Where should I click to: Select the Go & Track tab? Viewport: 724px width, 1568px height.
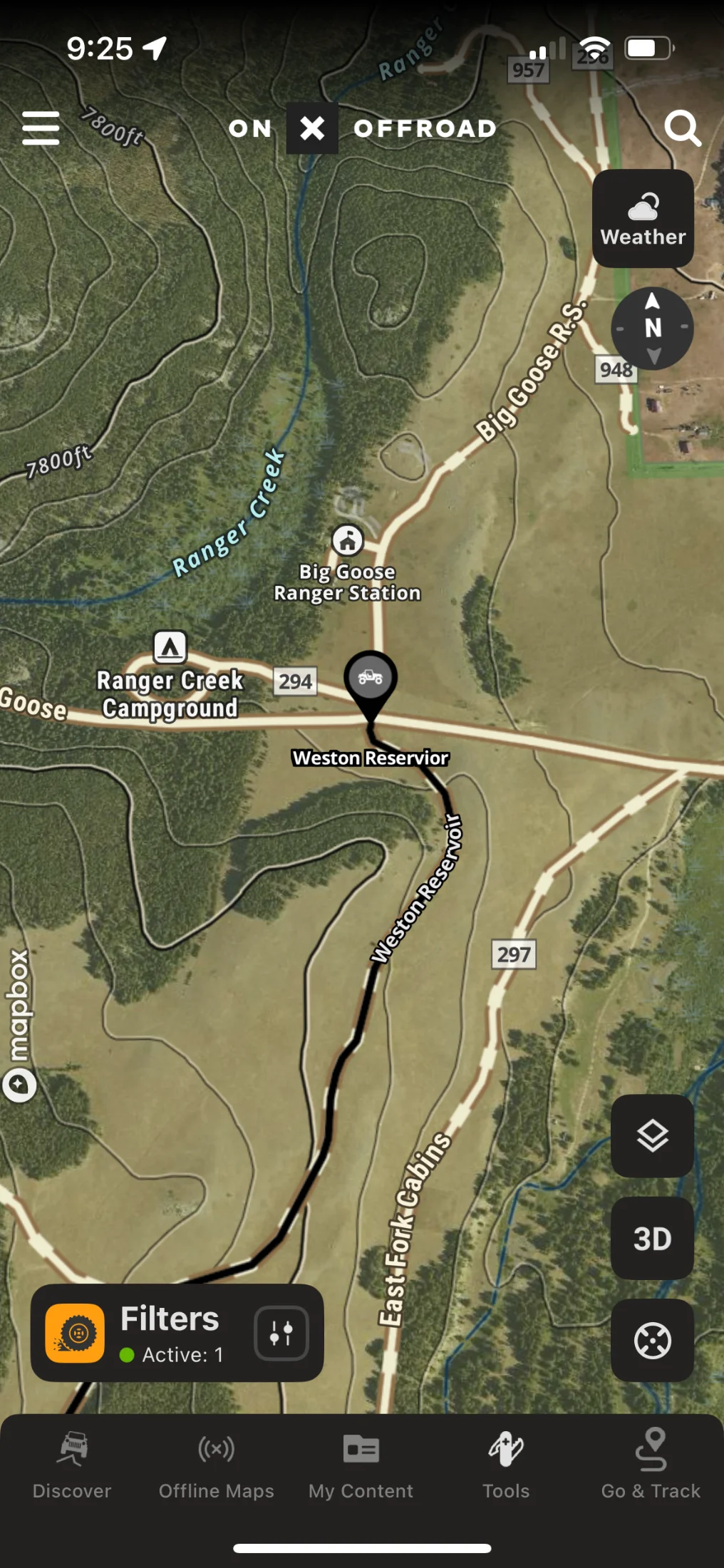pos(651,1465)
